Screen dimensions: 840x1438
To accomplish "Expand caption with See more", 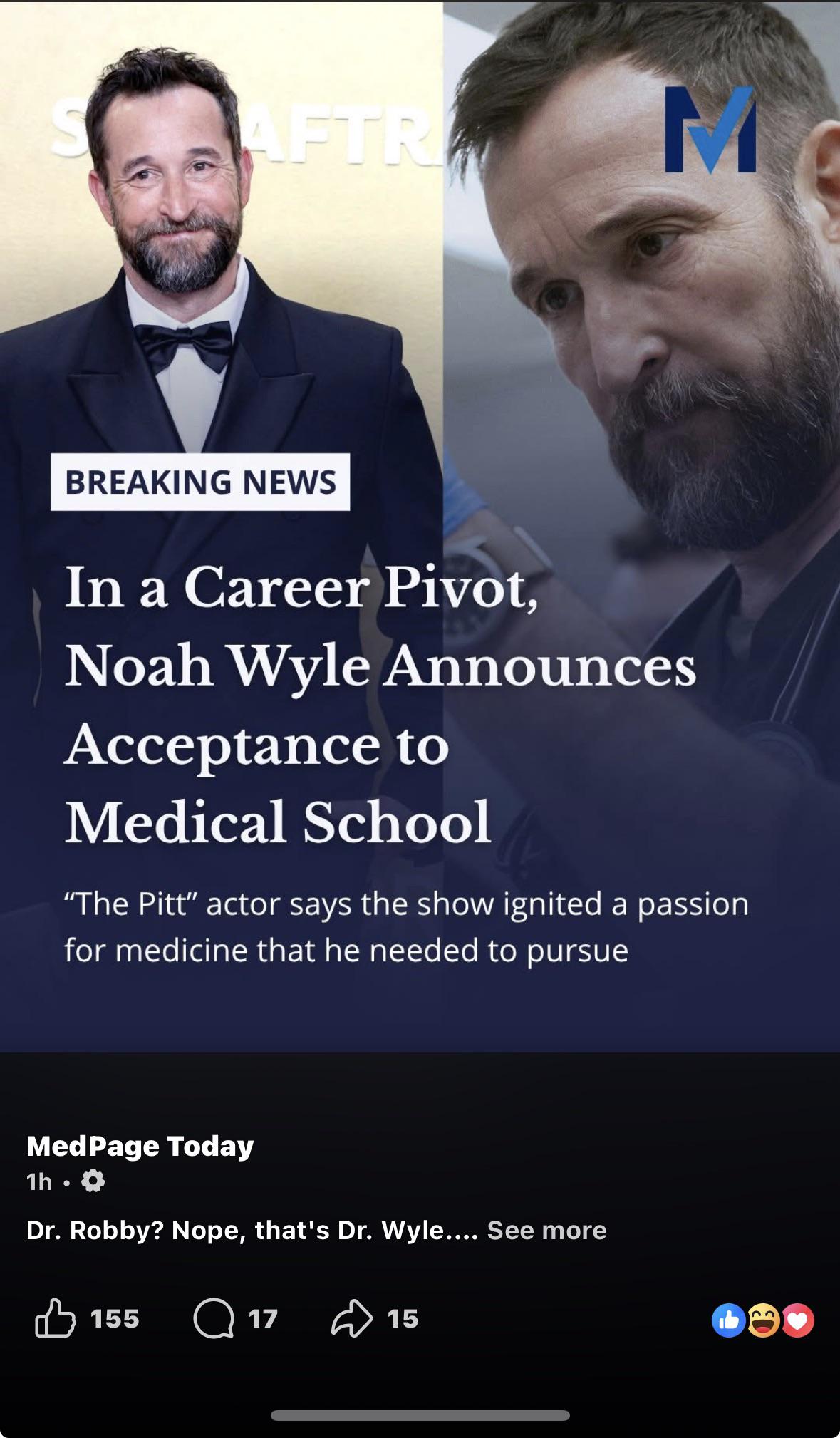I will (x=546, y=1230).
